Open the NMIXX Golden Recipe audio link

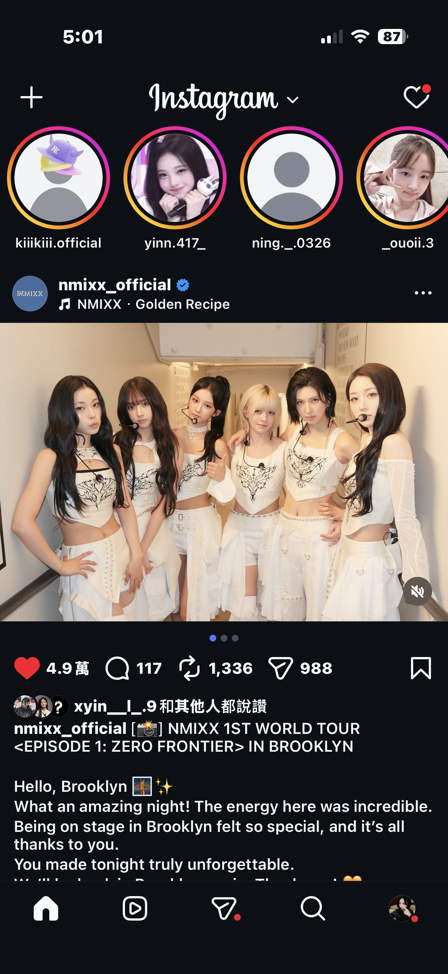click(x=144, y=304)
